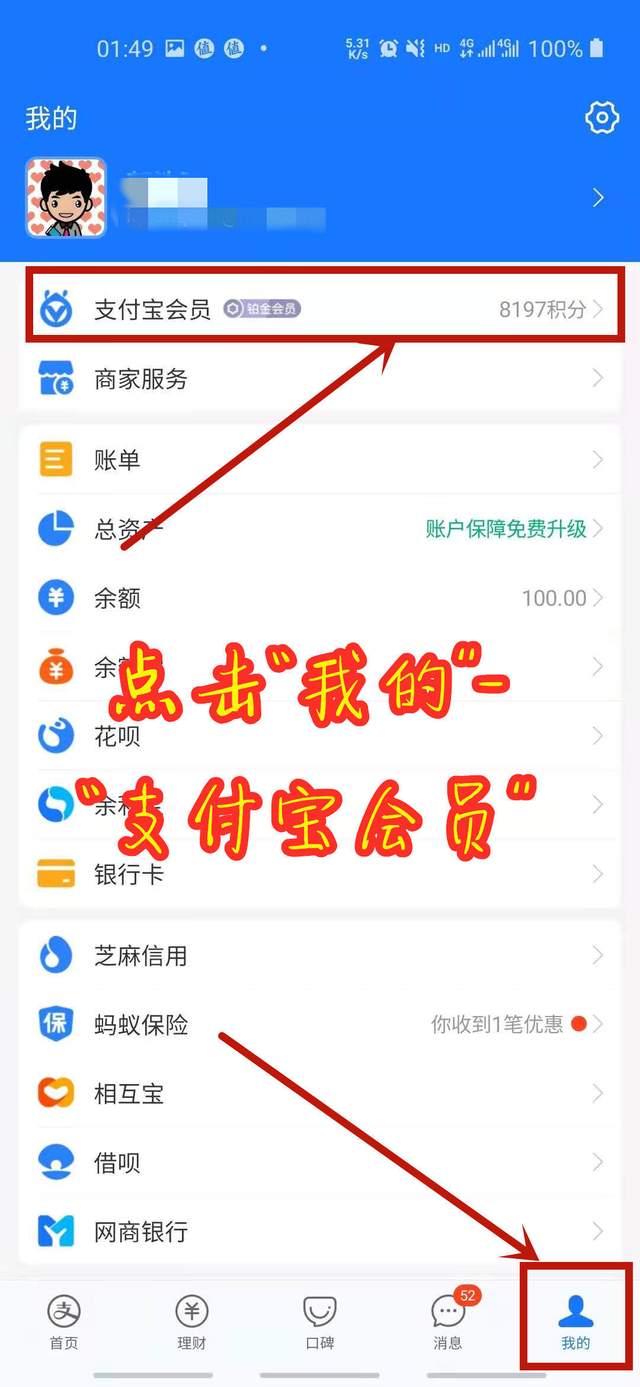
Task: Open the 消息 messages tab
Action: click(448, 1322)
